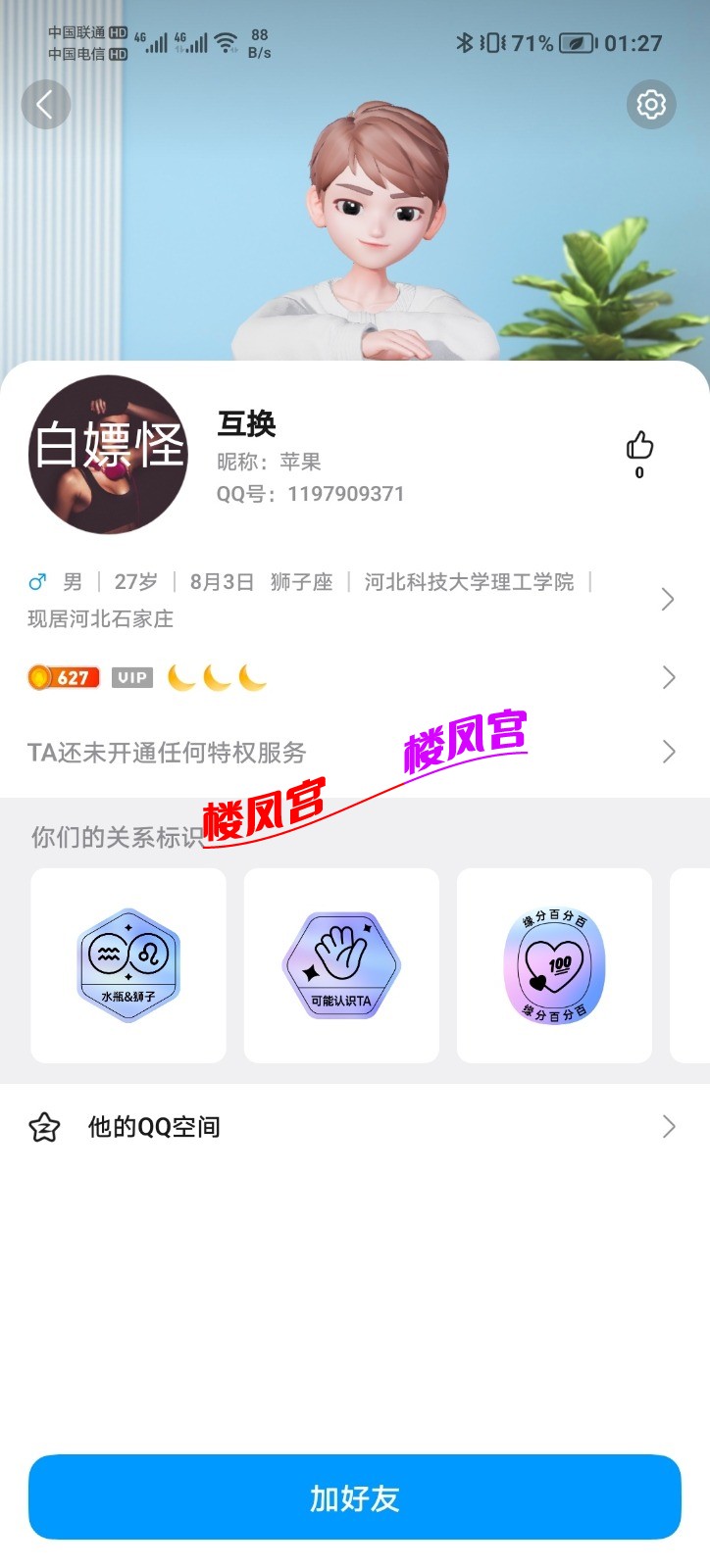Viewport: 710px width, 1568px height.
Task: Select the 可能认识TA badge card
Action: click(341, 965)
